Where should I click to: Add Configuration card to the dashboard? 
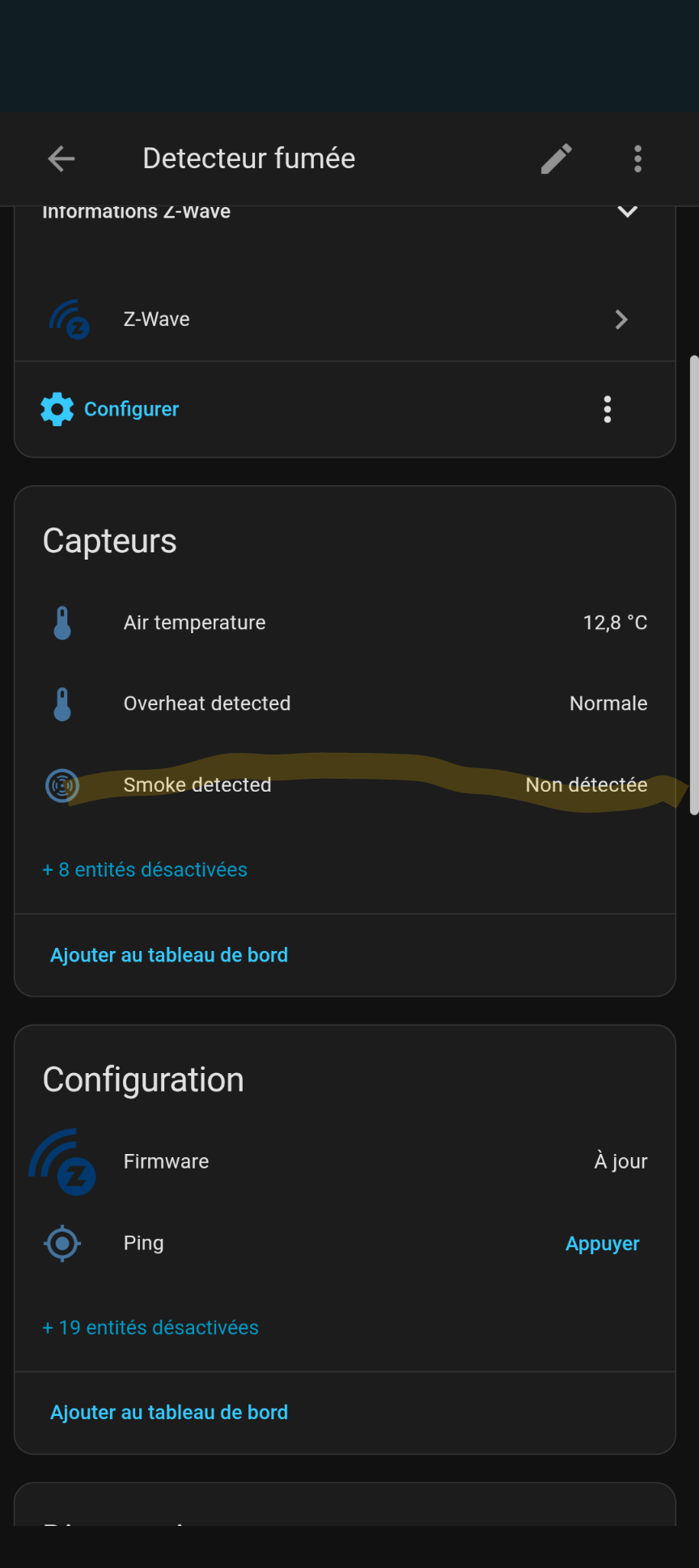click(x=169, y=1412)
